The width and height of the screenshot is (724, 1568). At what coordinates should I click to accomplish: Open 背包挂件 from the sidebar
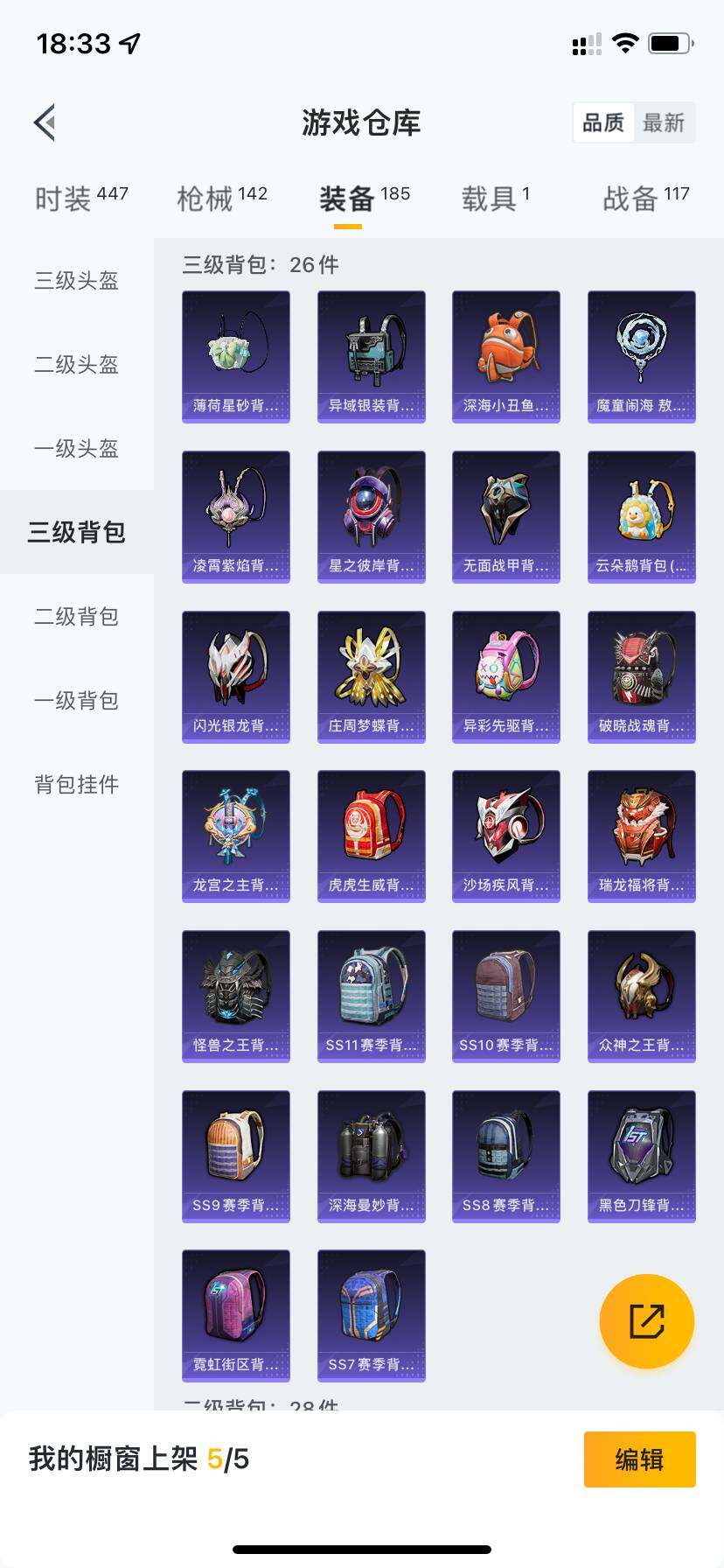(x=75, y=785)
